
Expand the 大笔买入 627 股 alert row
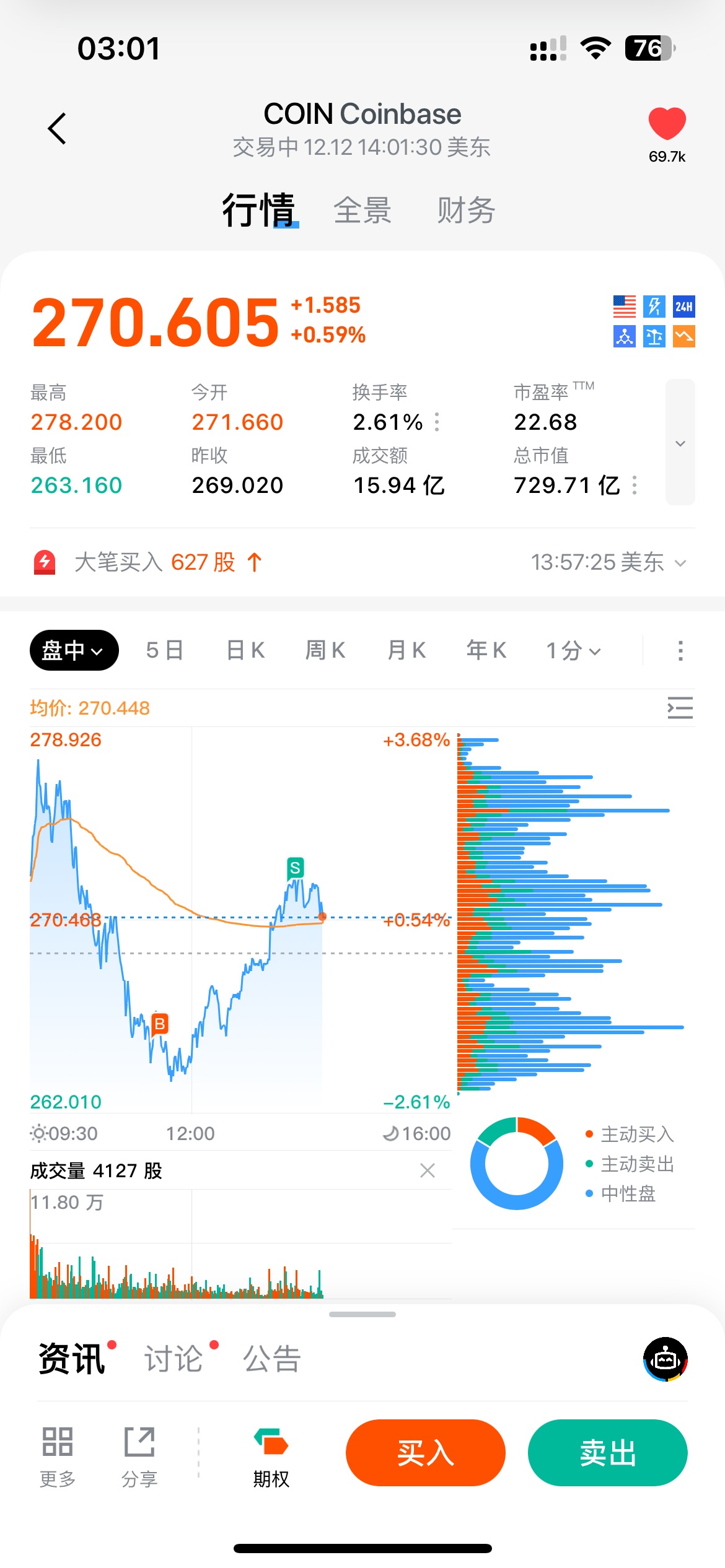[680, 563]
